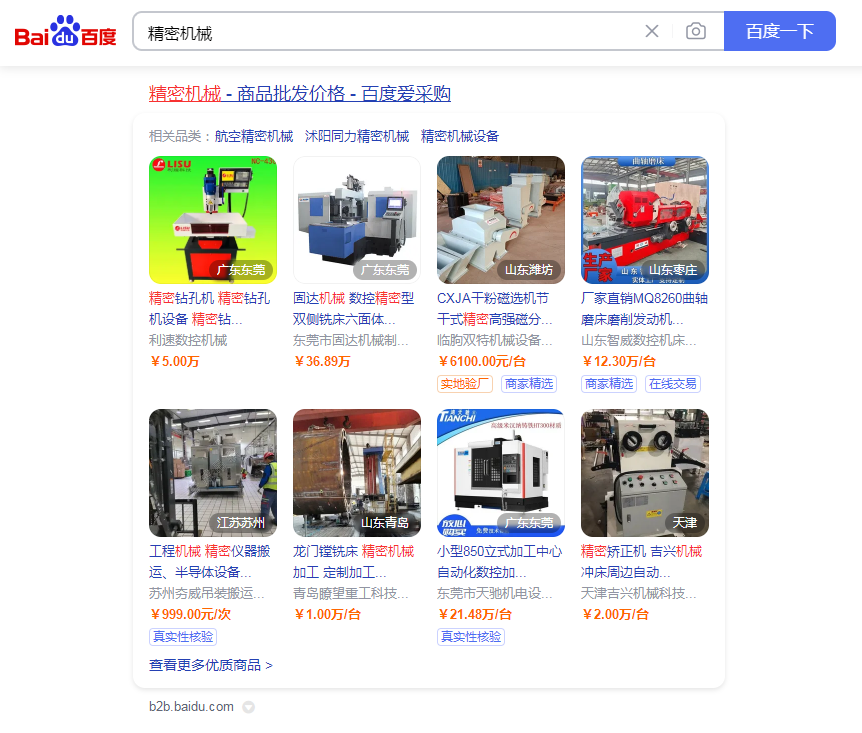
Task: Expand the arrow next to b2b.baidu.com
Action: [249, 707]
